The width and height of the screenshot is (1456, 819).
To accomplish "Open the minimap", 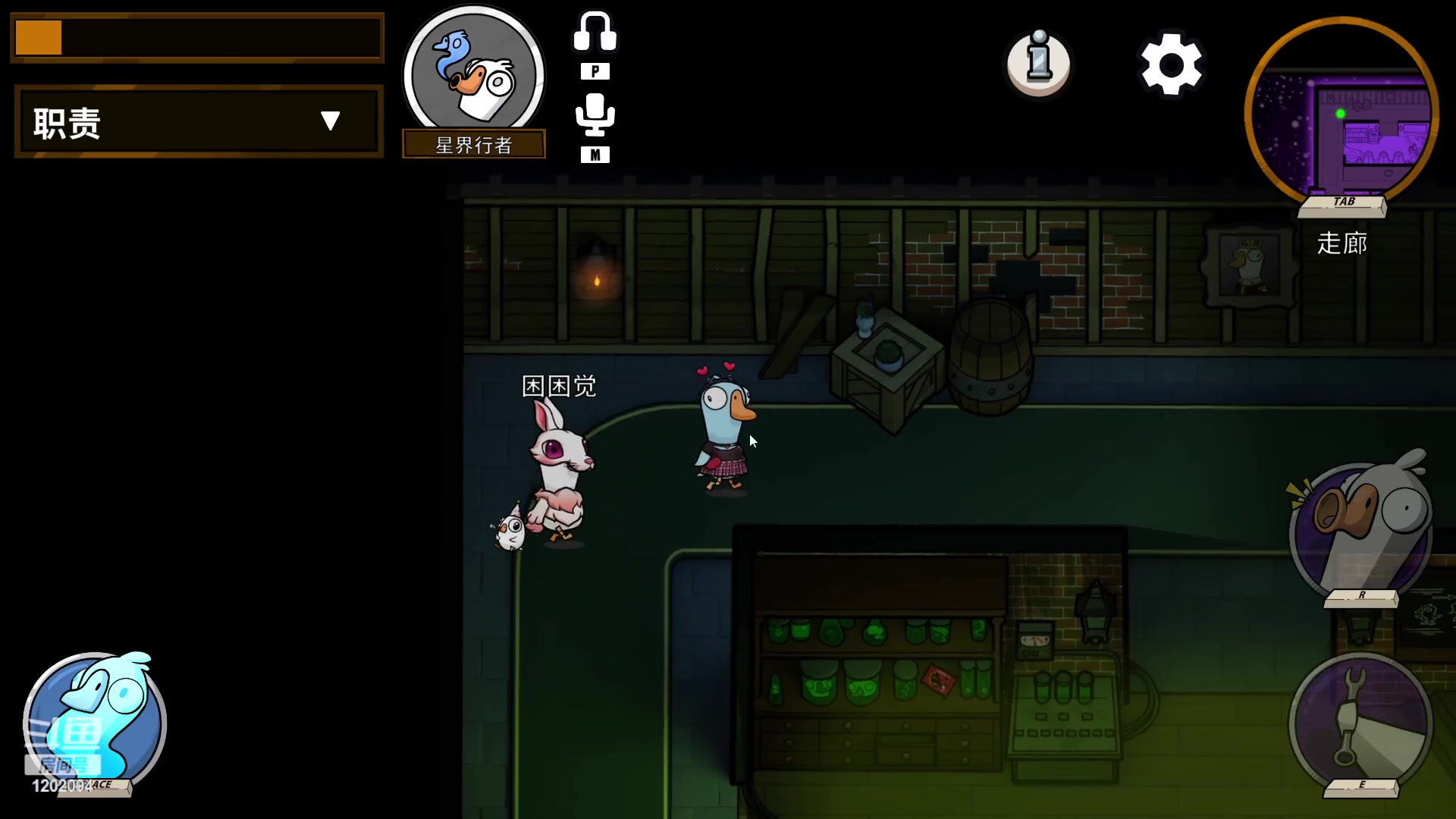I will (x=1341, y=114).
